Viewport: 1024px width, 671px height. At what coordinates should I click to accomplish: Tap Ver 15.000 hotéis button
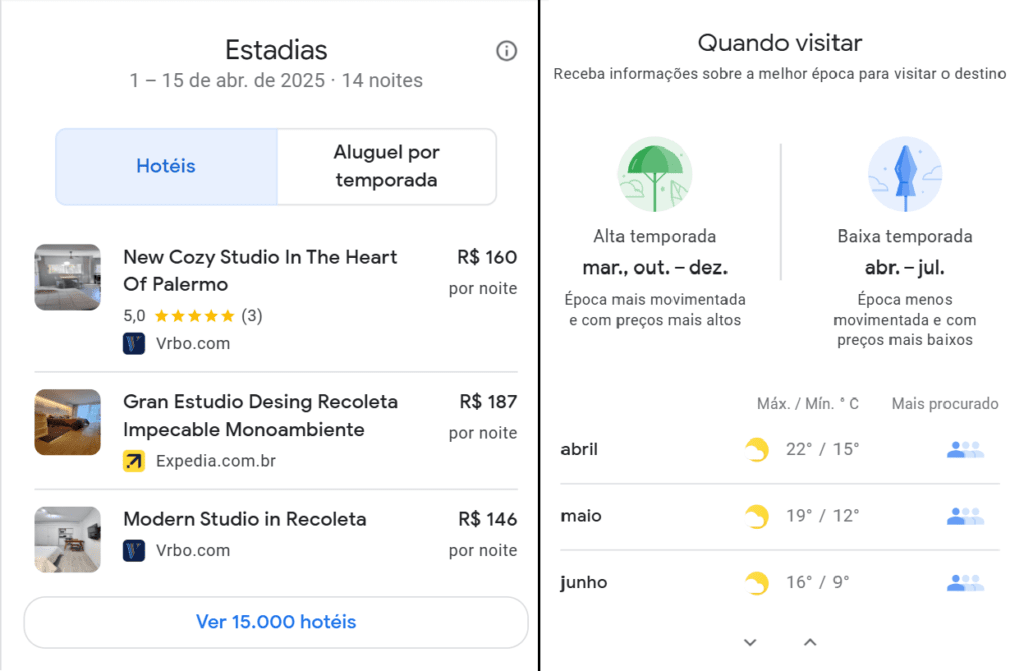[276, 622]
